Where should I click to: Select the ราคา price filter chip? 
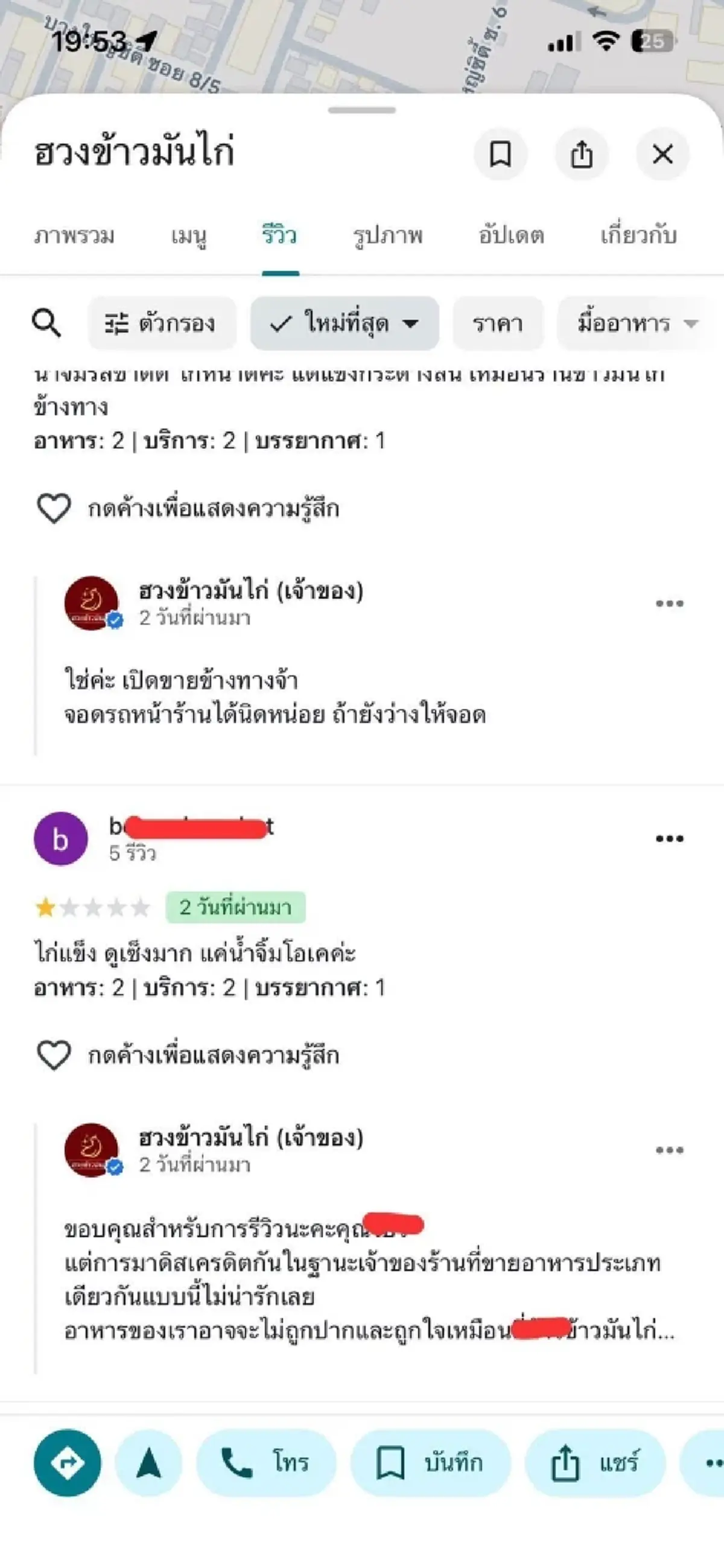[498, 323]
